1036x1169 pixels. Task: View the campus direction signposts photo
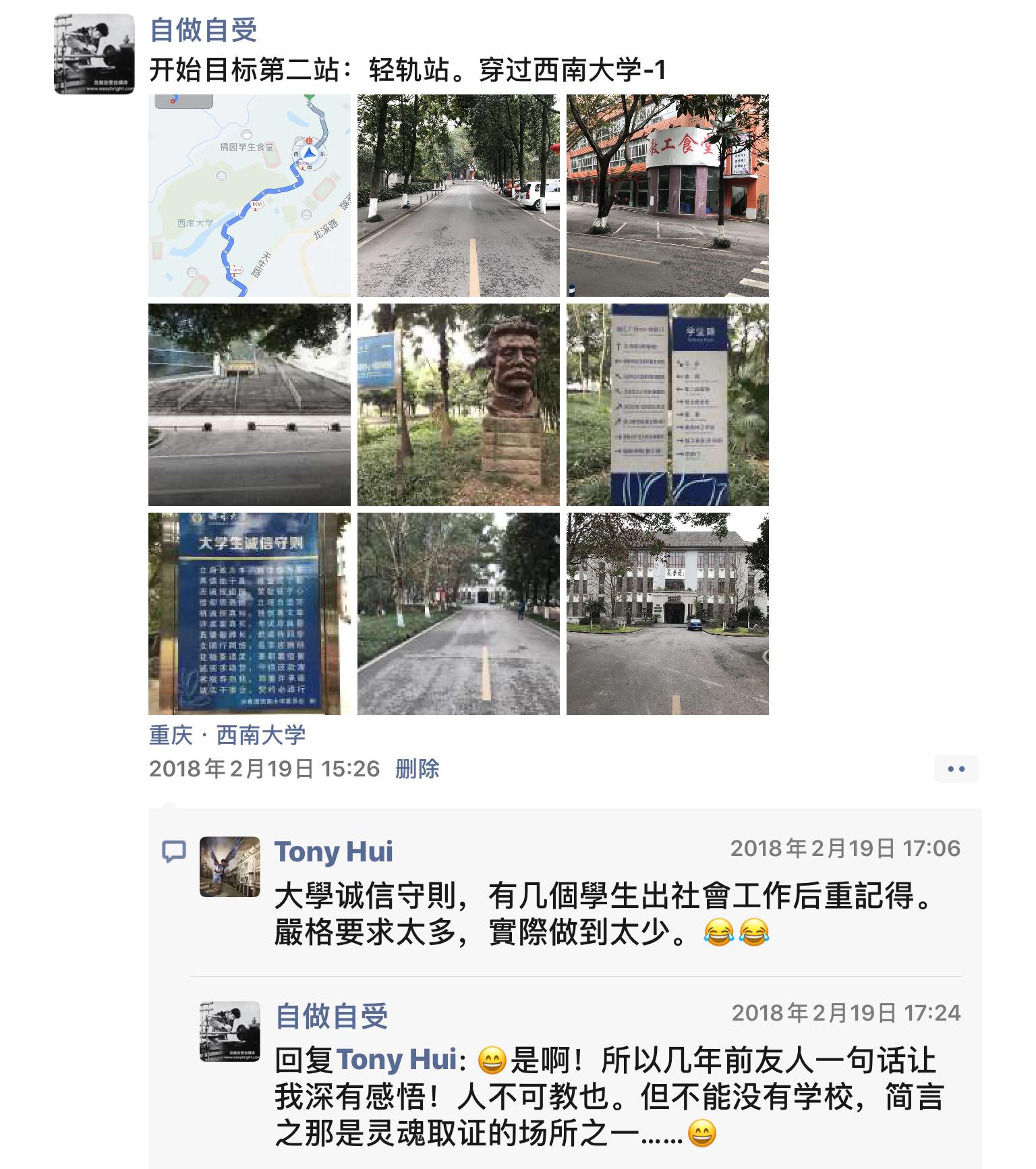point(667,404)
